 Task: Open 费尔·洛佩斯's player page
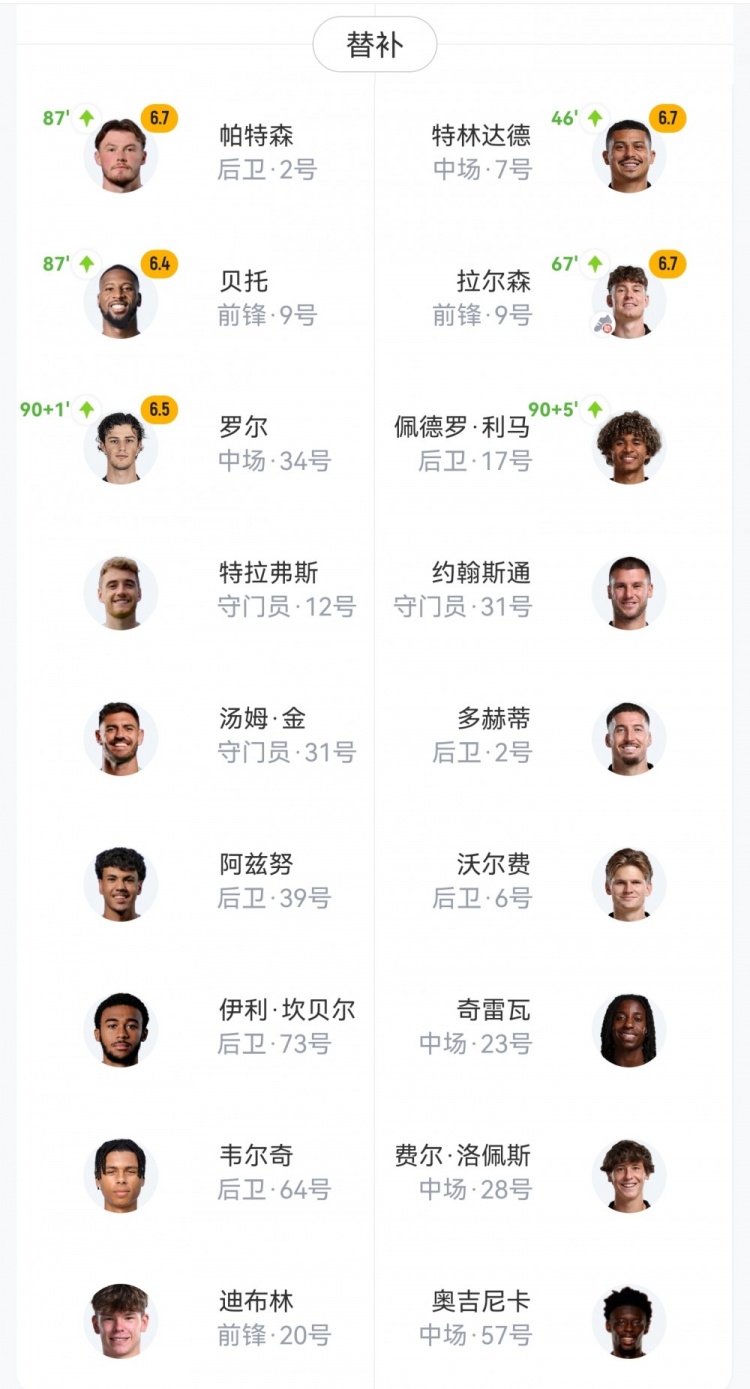[x=462, y=1158]
